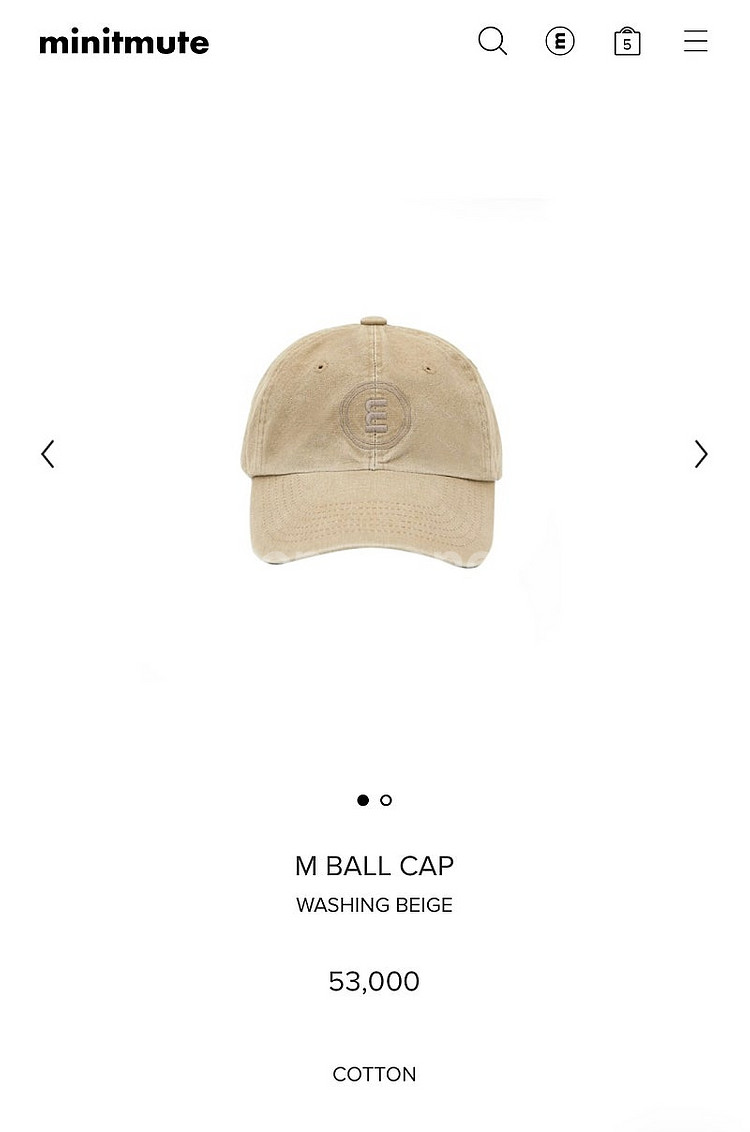Go to the minitmute home page

click(124, 42)
